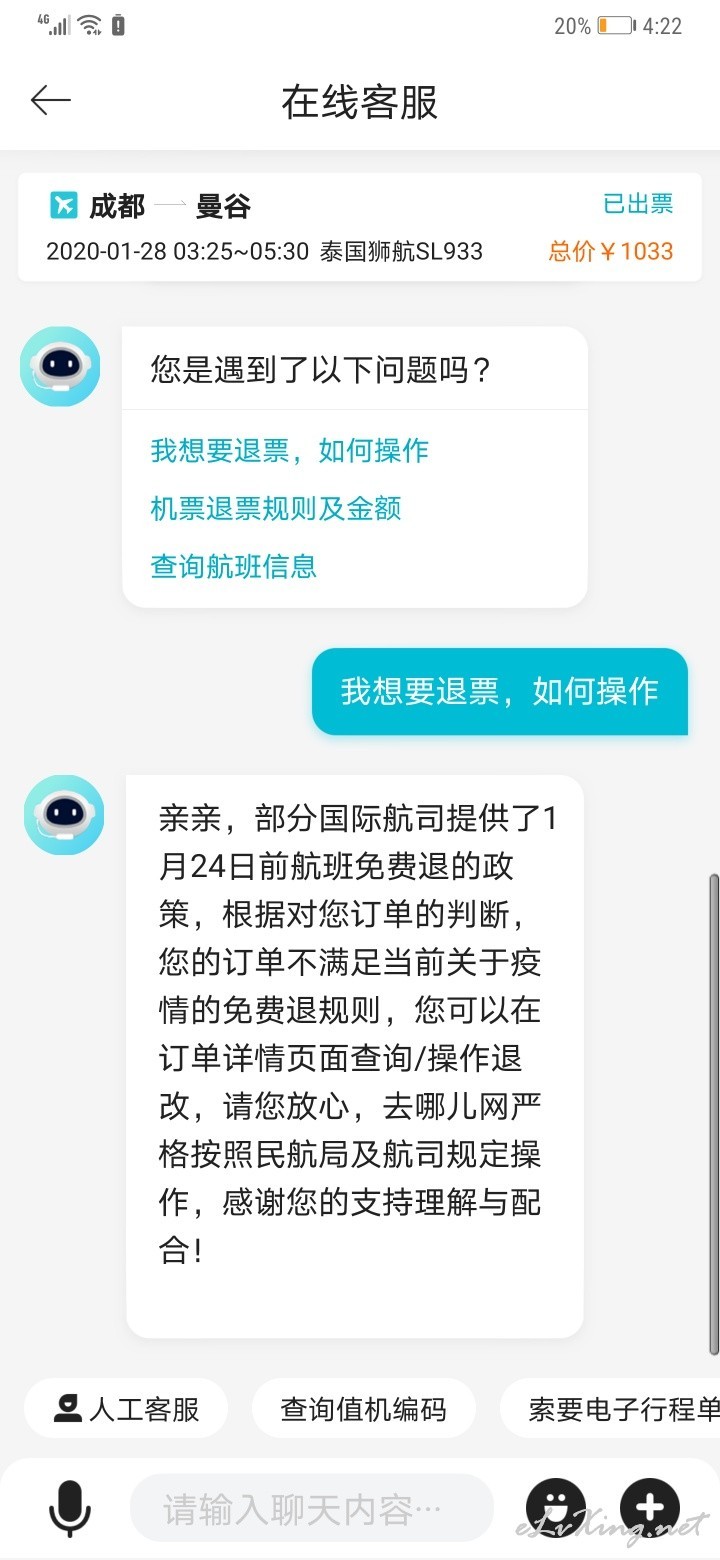Request the 索要电子行程单 chip

pos(610,1409)
